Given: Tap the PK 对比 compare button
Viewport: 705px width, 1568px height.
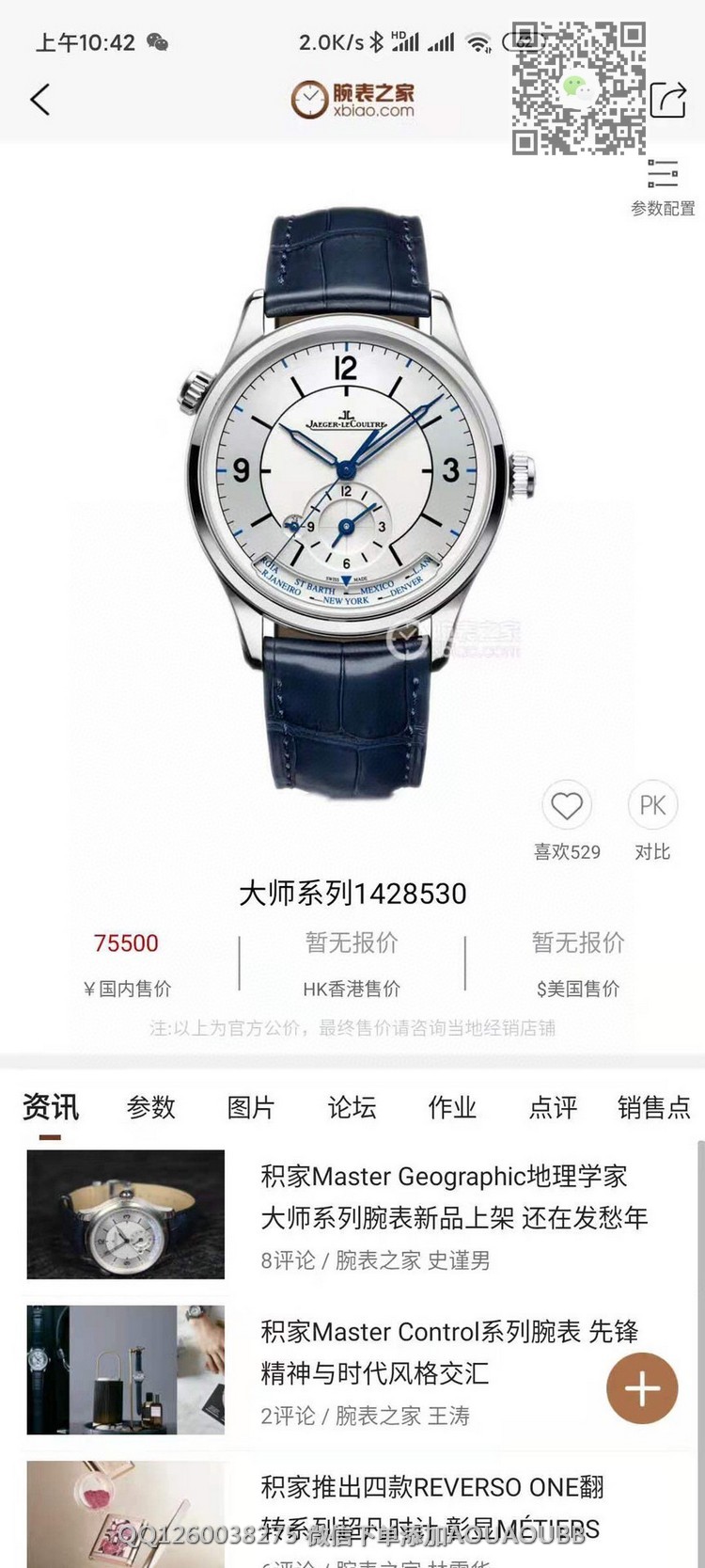Looking at the screenshot, I should [x=652, y=806].
